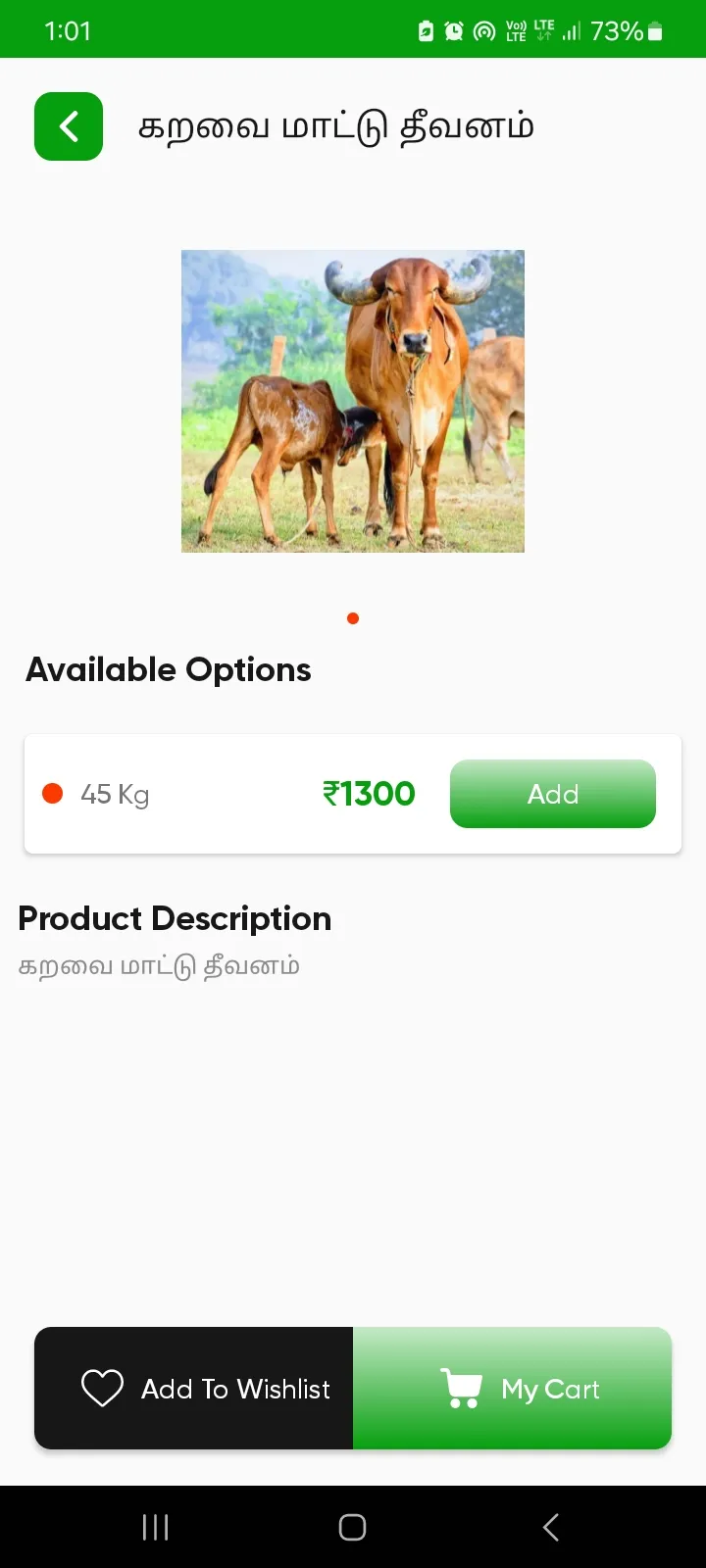706x1568 pixels.
Task: Tap the cow and calf product image
Action: pyautogui.click(x=352, y=400)
